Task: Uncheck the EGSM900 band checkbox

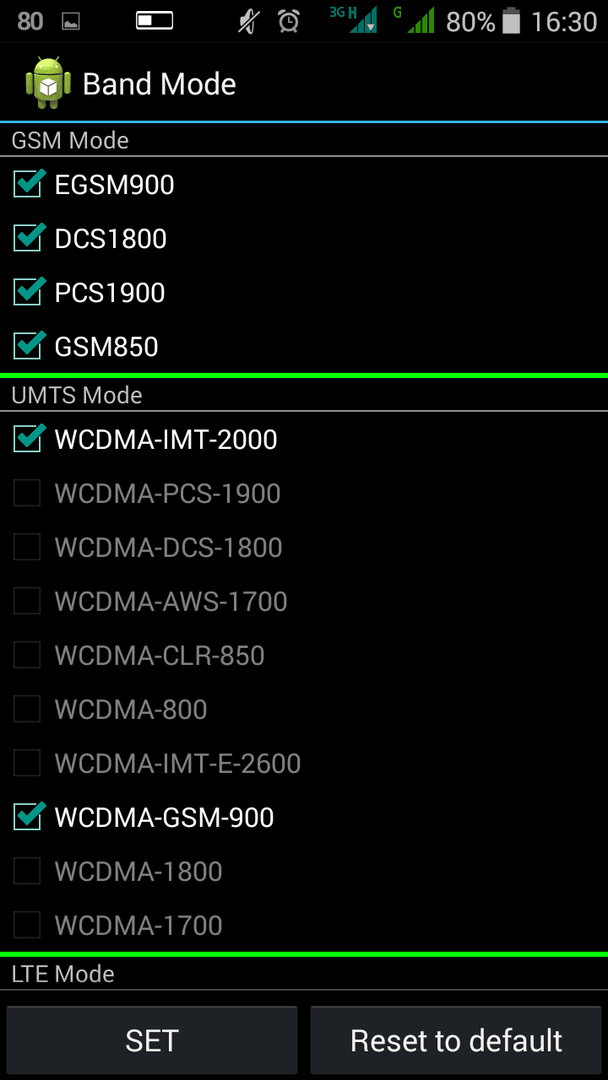Action: point(28,184)
